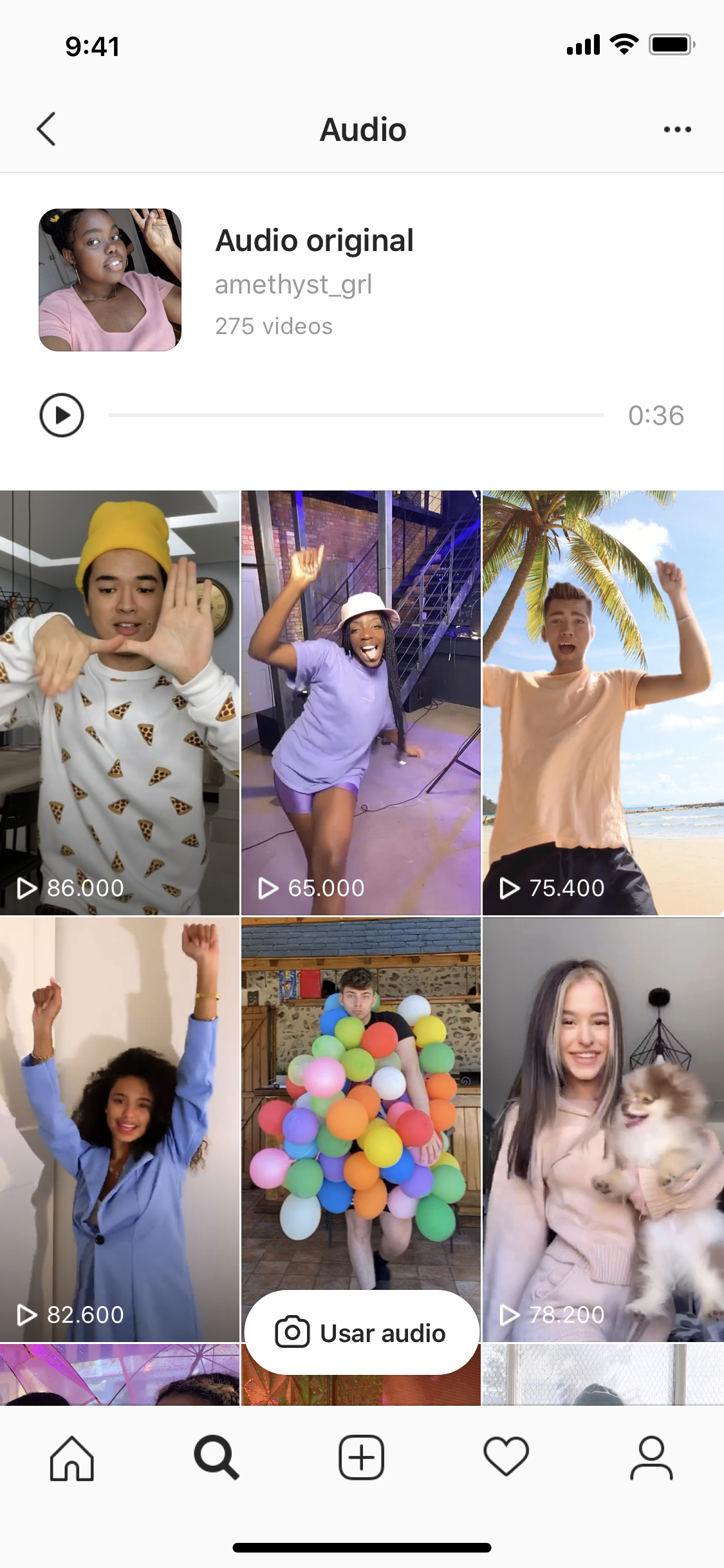Open the balloon costume video

(361, 1094)
